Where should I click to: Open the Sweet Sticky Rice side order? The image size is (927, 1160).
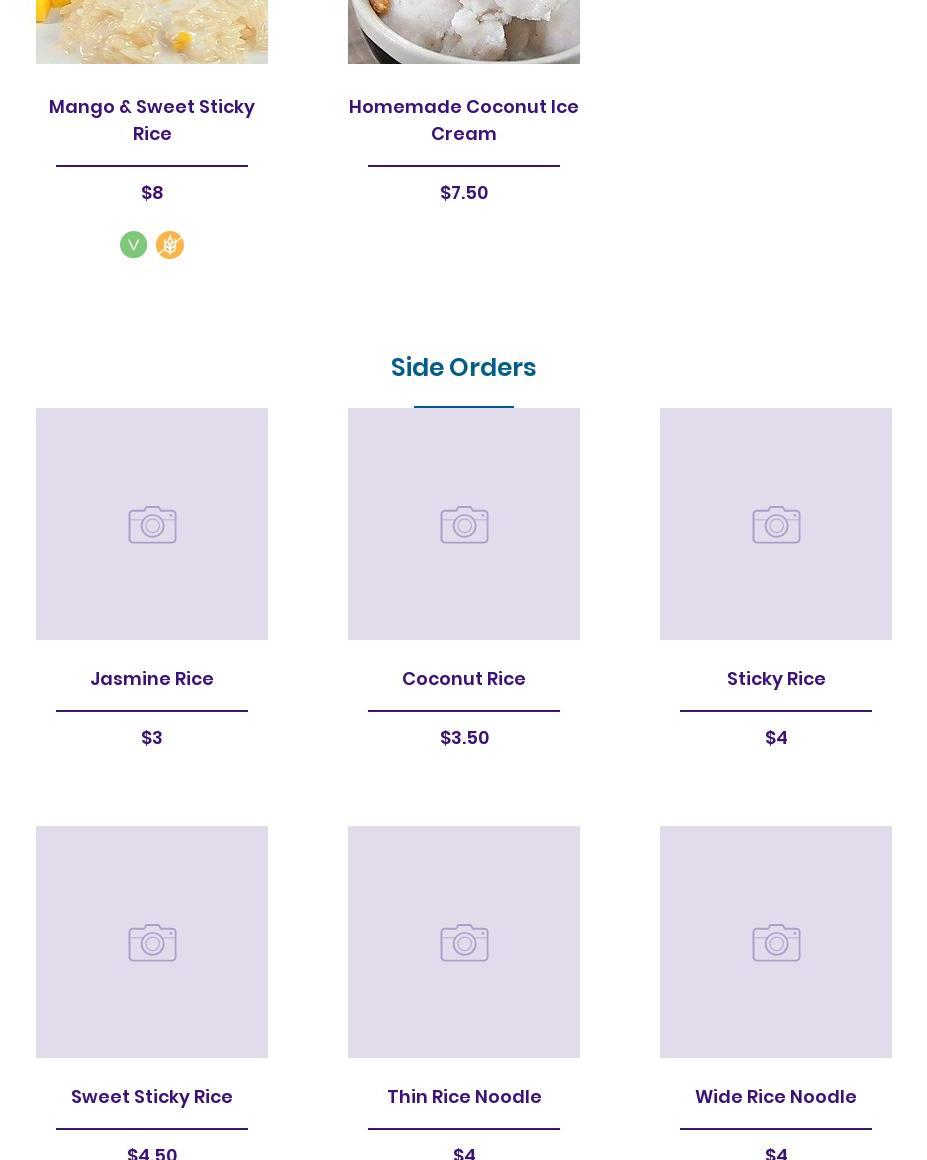tap(152, 1096)
